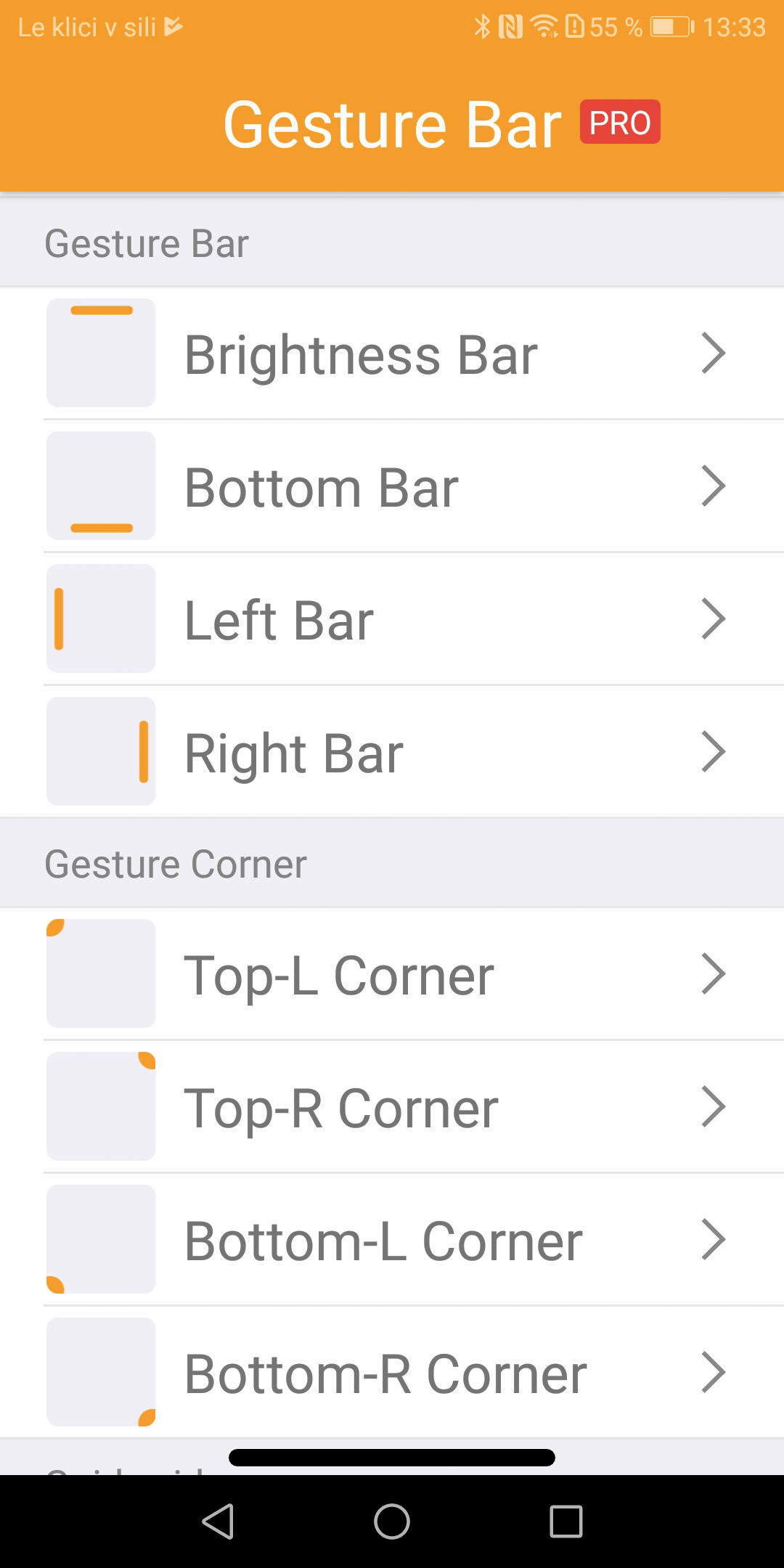Configure the Bottom-L Corner gesture
Screen dimensions: 784x1568
(x=392, y=1239)
